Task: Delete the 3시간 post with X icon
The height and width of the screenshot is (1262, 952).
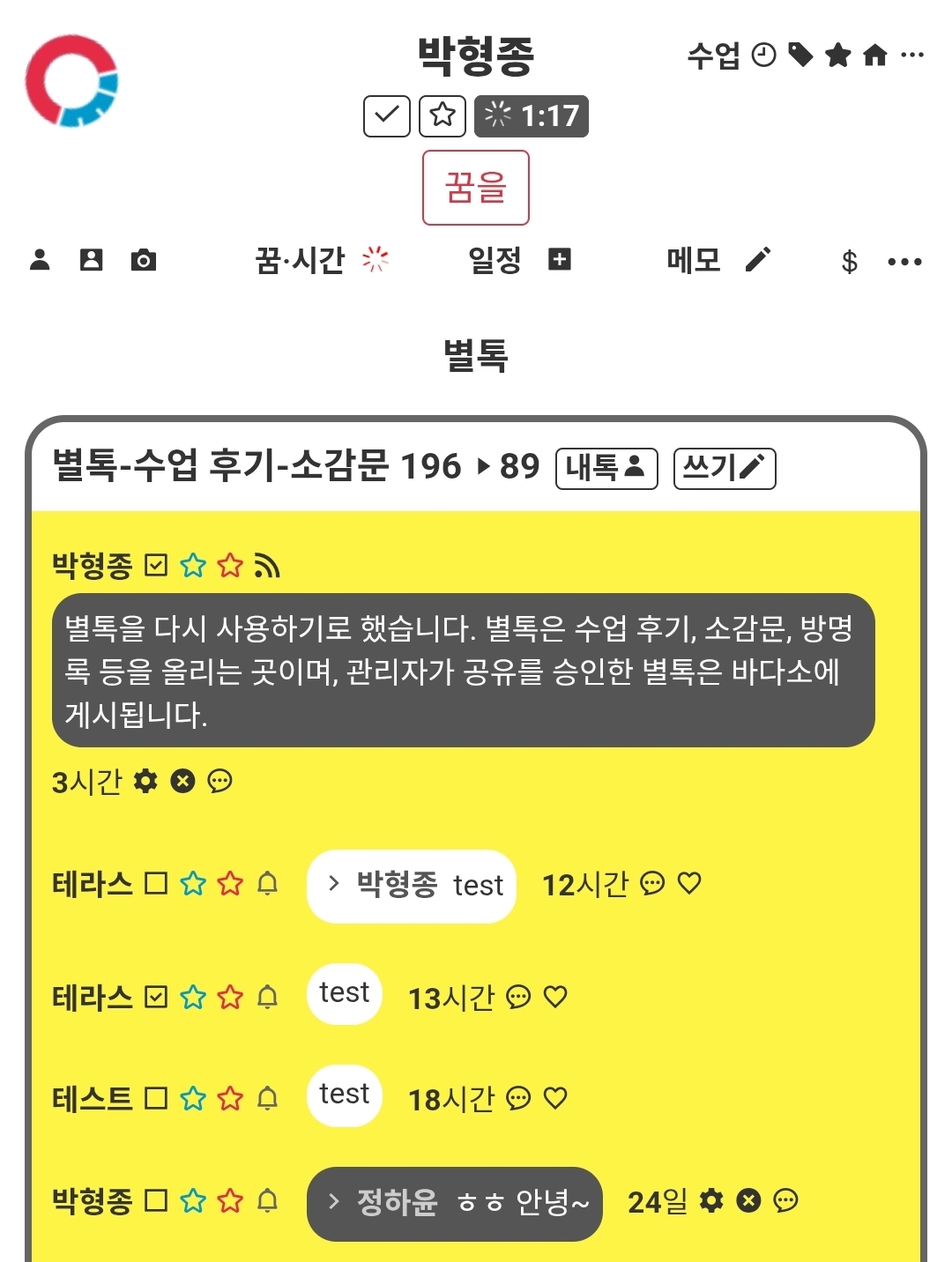Action: click(182, 781)
